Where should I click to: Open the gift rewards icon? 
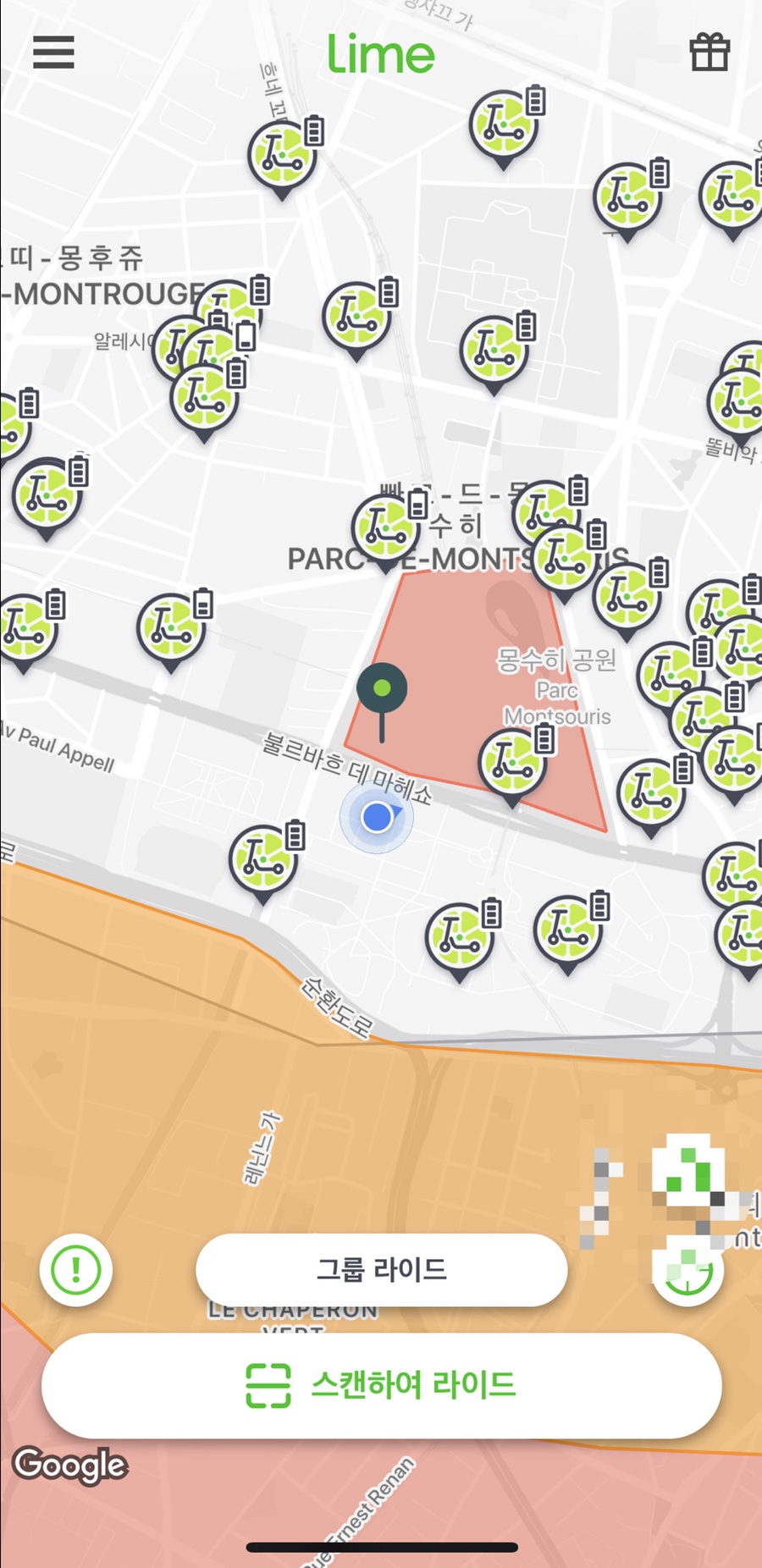tap(710, 52)
